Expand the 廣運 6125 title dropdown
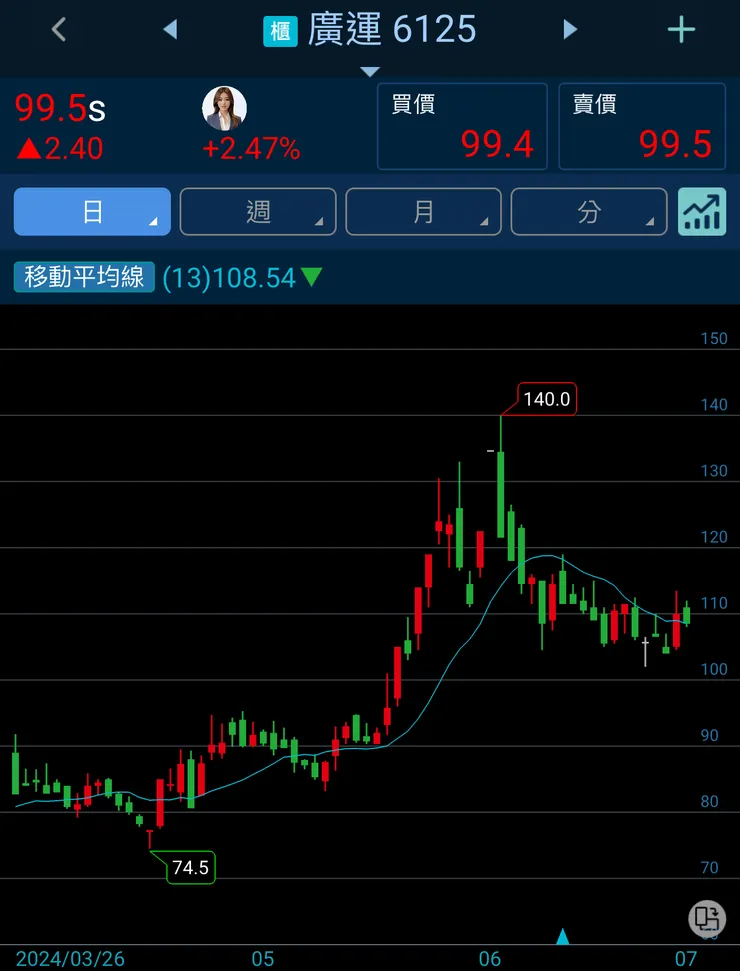 370,70
